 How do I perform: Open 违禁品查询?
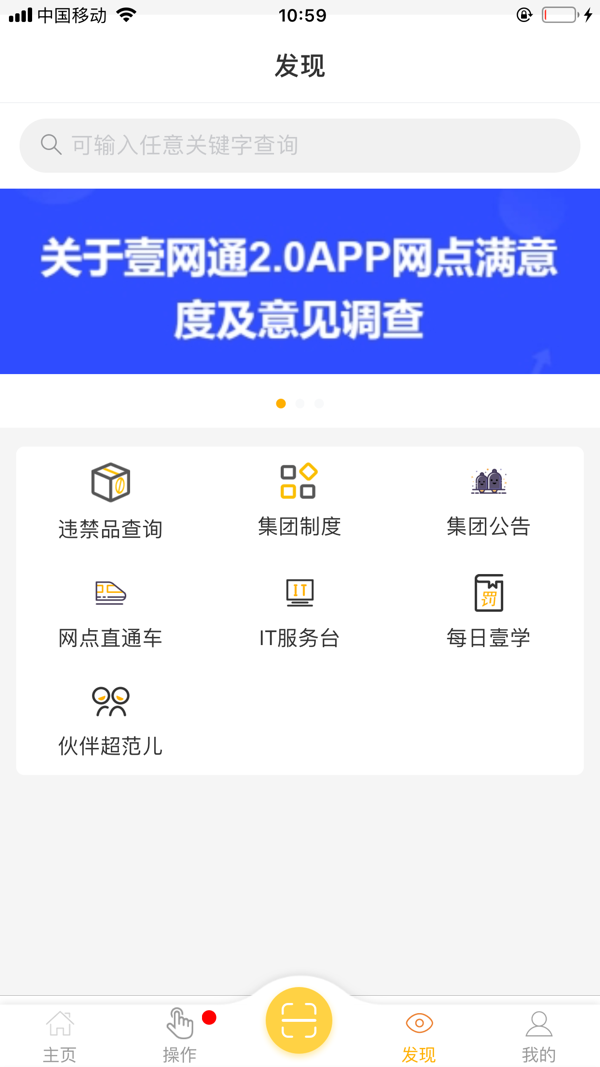[x=110, y=501]
